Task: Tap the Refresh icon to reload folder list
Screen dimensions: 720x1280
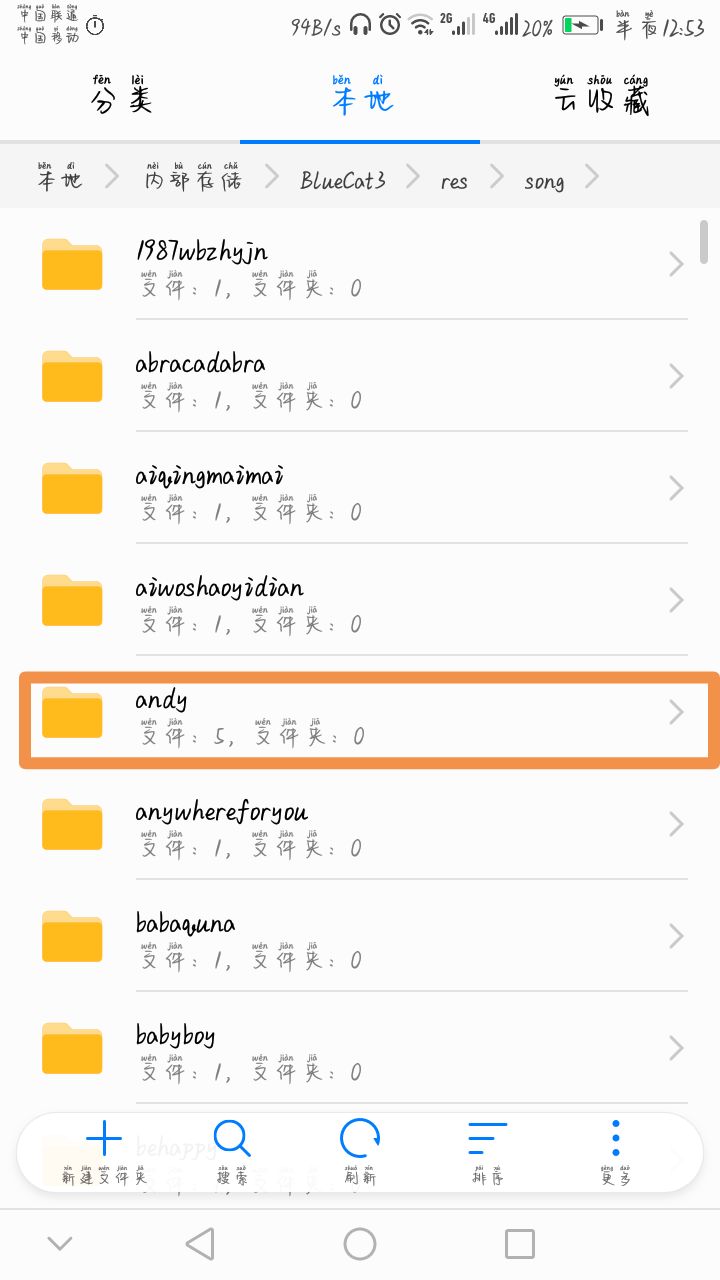Action: [360, 1138]
